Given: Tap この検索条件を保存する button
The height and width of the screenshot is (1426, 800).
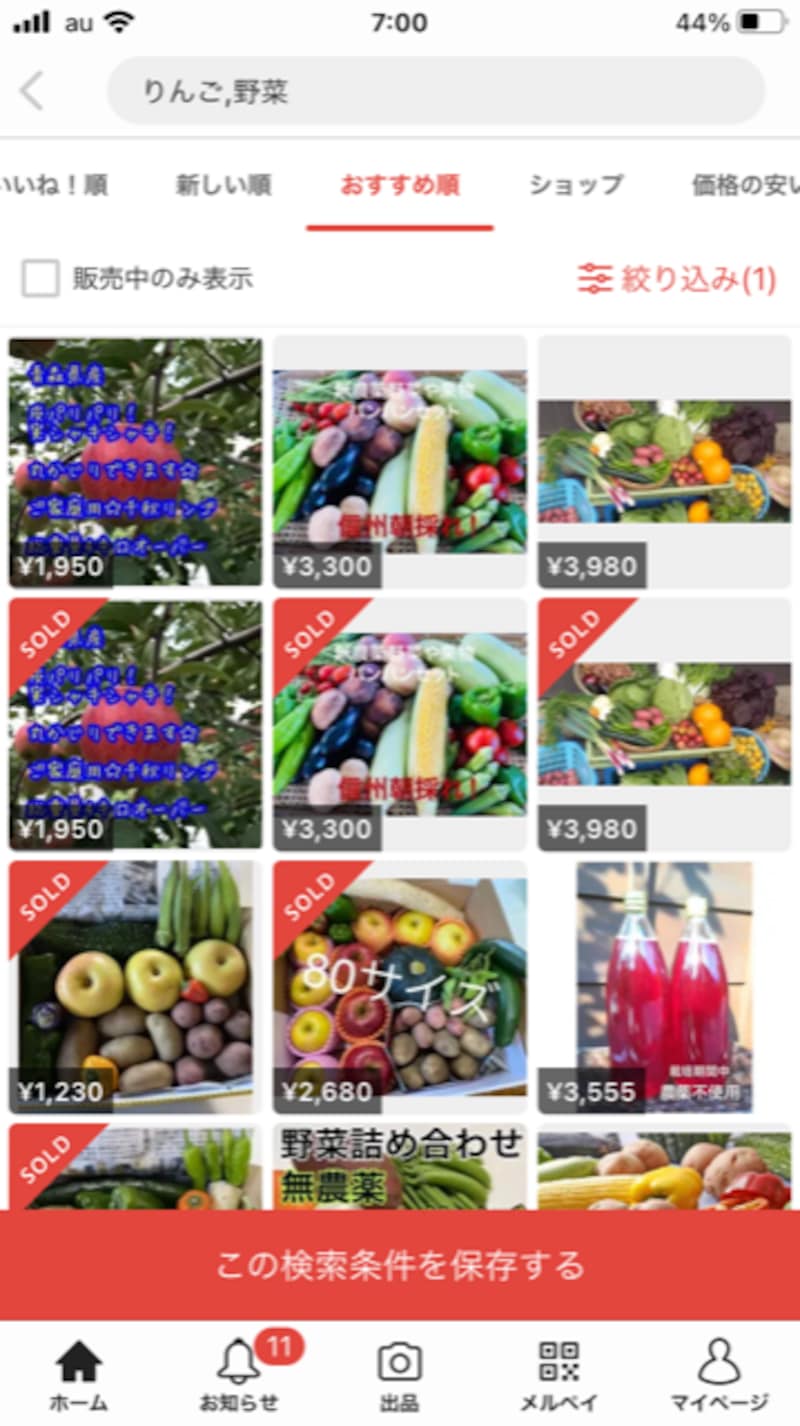Looking at the screenshot, I should point(400,1265).
